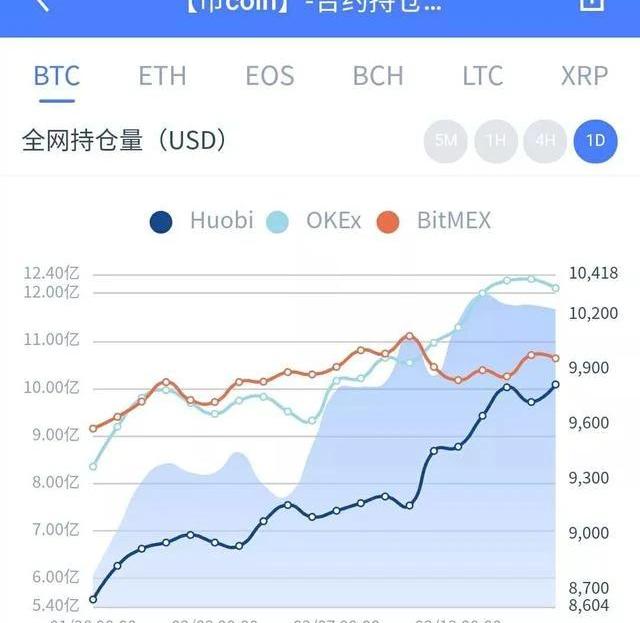Switch to the BCH tab
640x623 pixels.
point(378,76)
